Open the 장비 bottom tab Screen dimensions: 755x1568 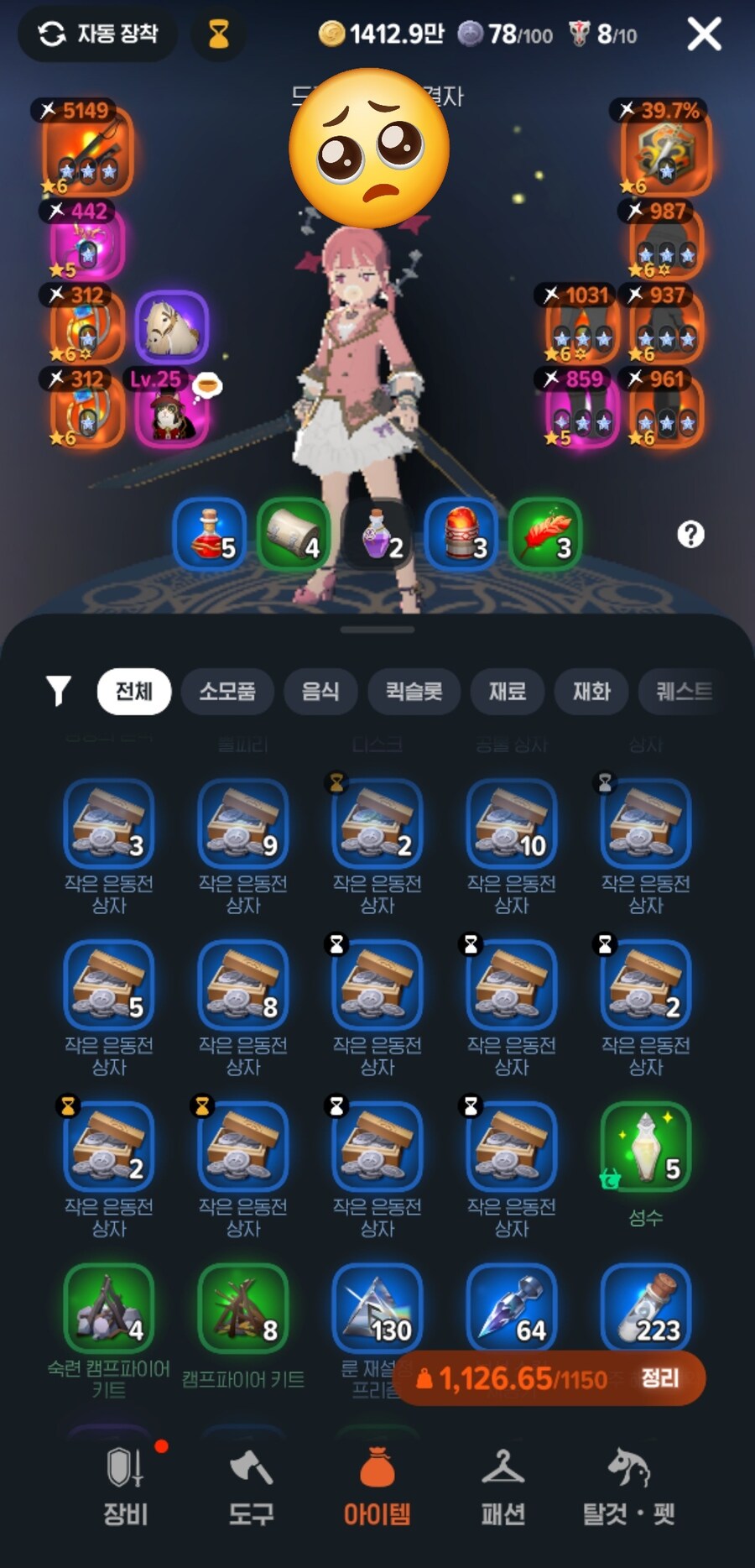click(x=126, y=1487)
